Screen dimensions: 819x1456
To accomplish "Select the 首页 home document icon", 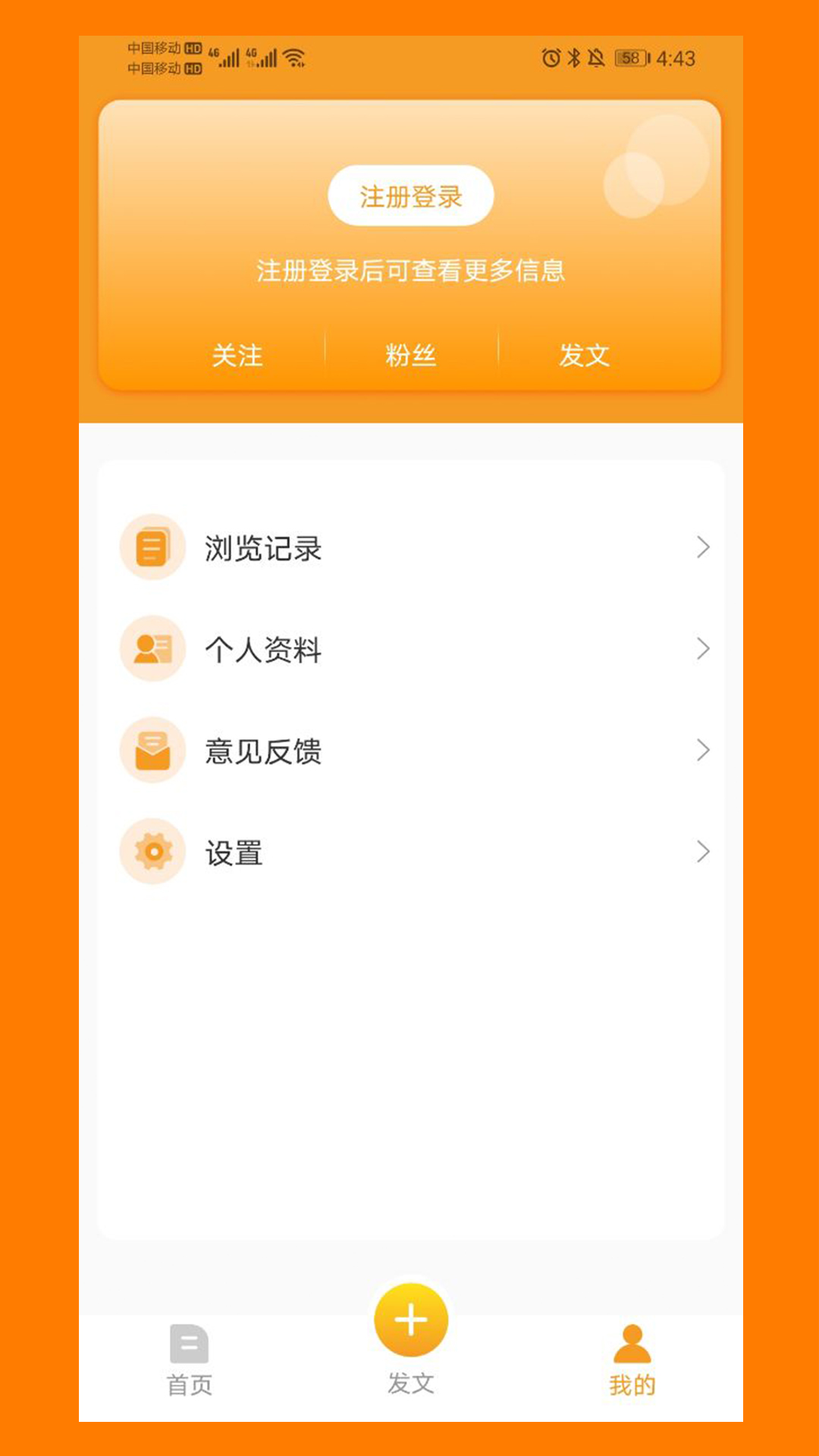I will pos(187,1337).
